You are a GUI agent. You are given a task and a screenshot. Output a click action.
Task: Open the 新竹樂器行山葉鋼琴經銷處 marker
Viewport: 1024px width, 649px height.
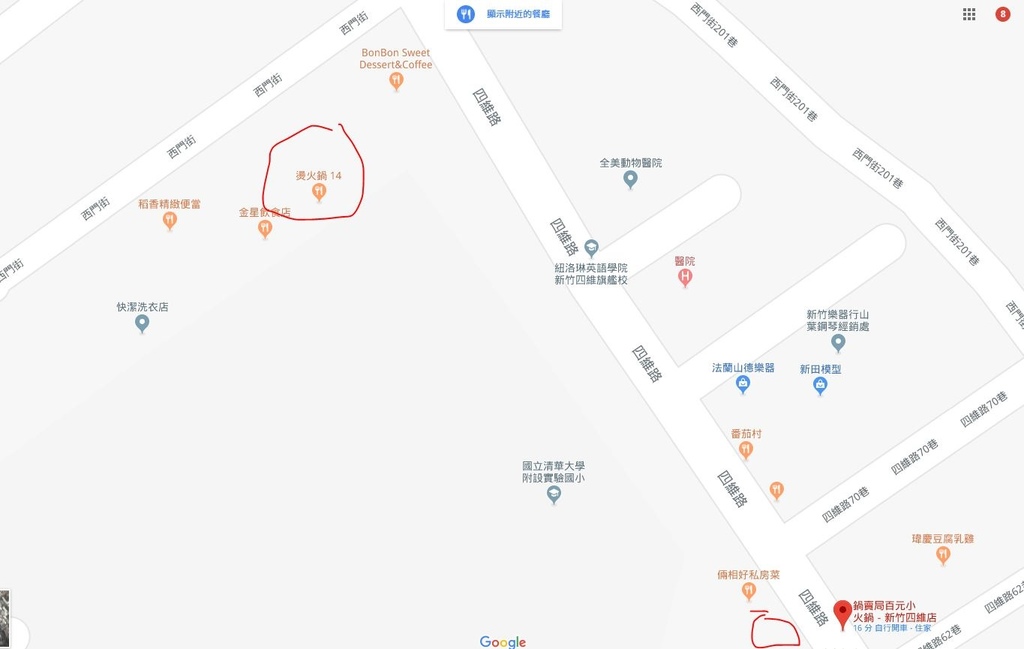tap(838, 343)
